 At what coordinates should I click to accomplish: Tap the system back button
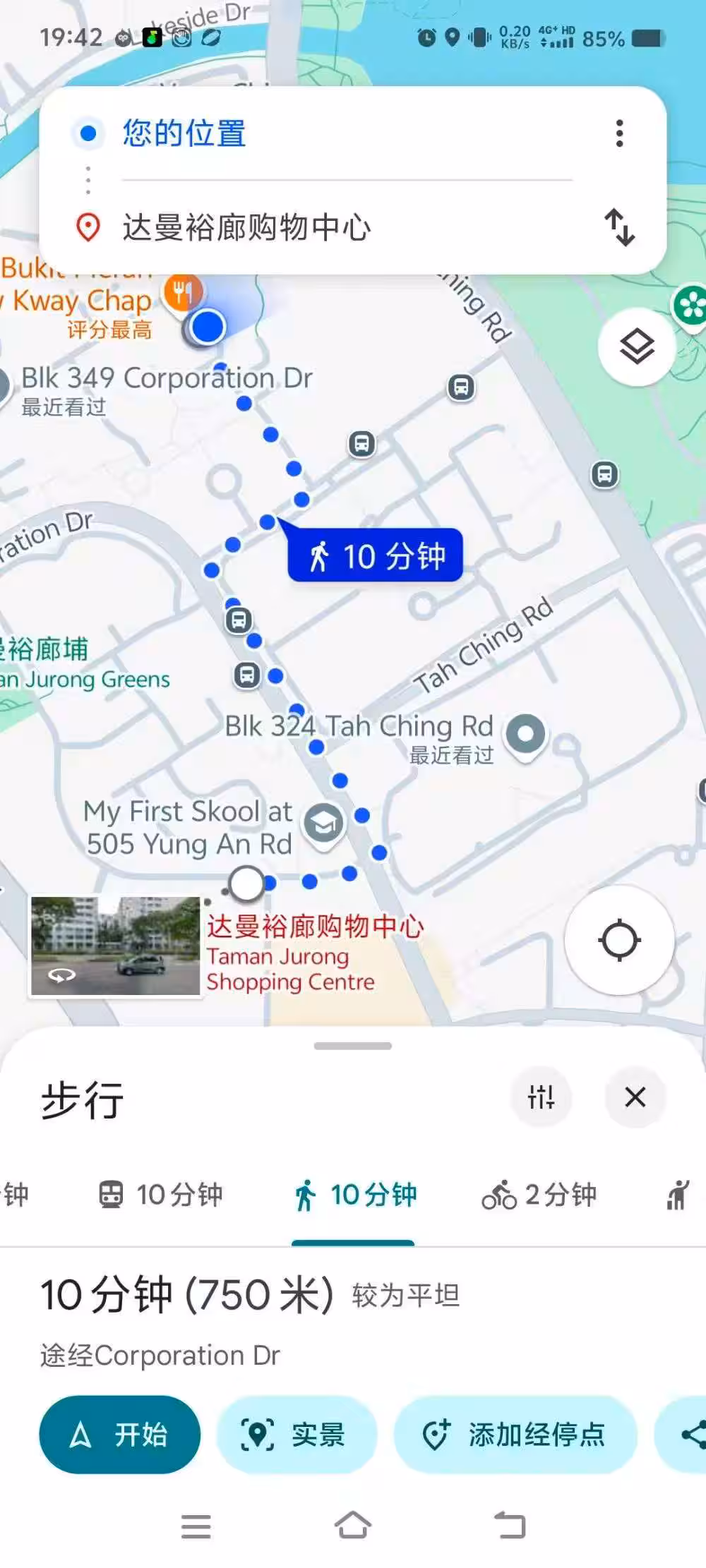[x=510, y=1526]
